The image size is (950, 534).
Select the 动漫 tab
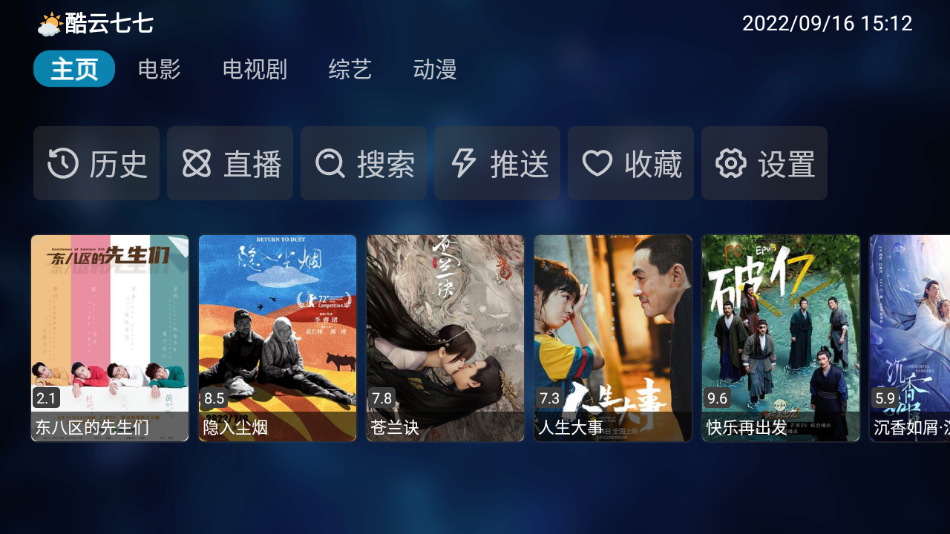(435, 69)
